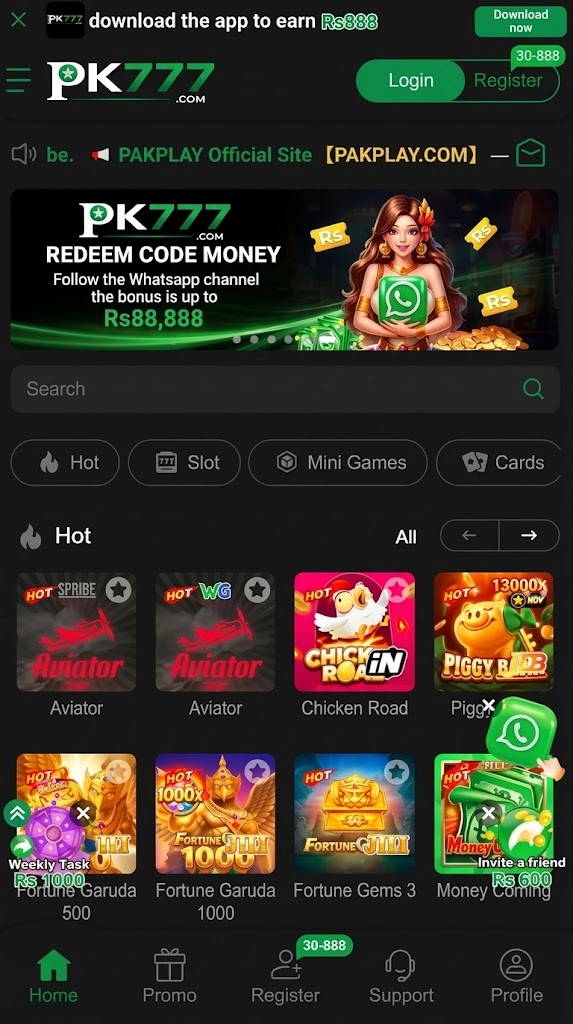Open the Redeem Code Money banner
The height and width of the screenshot is (1024, 573).
point(285,269)
